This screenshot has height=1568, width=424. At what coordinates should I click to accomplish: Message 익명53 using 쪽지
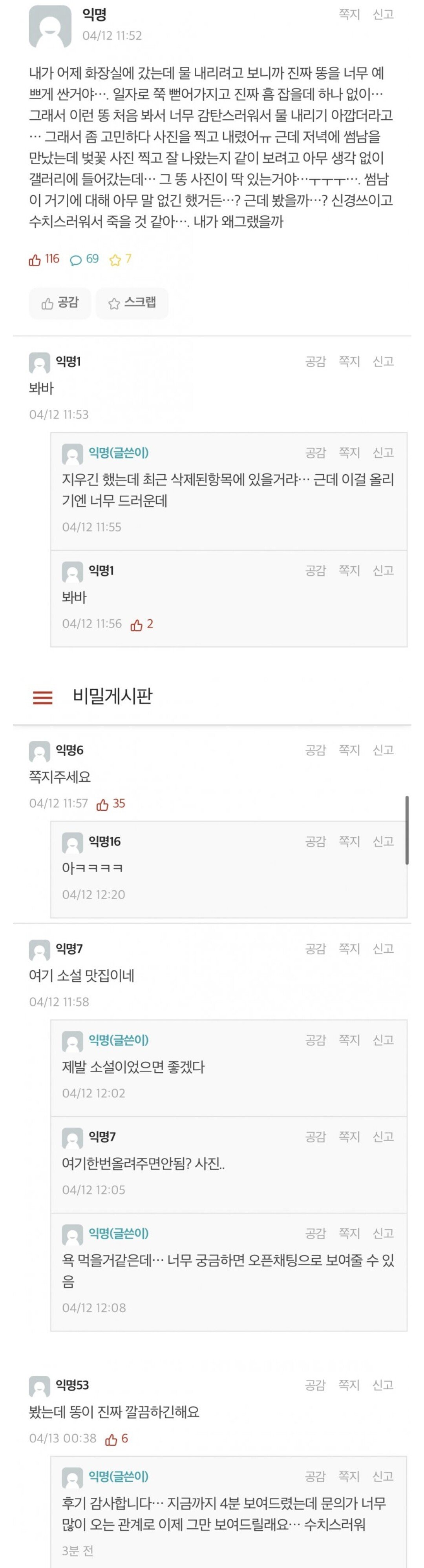[349, 1385]
